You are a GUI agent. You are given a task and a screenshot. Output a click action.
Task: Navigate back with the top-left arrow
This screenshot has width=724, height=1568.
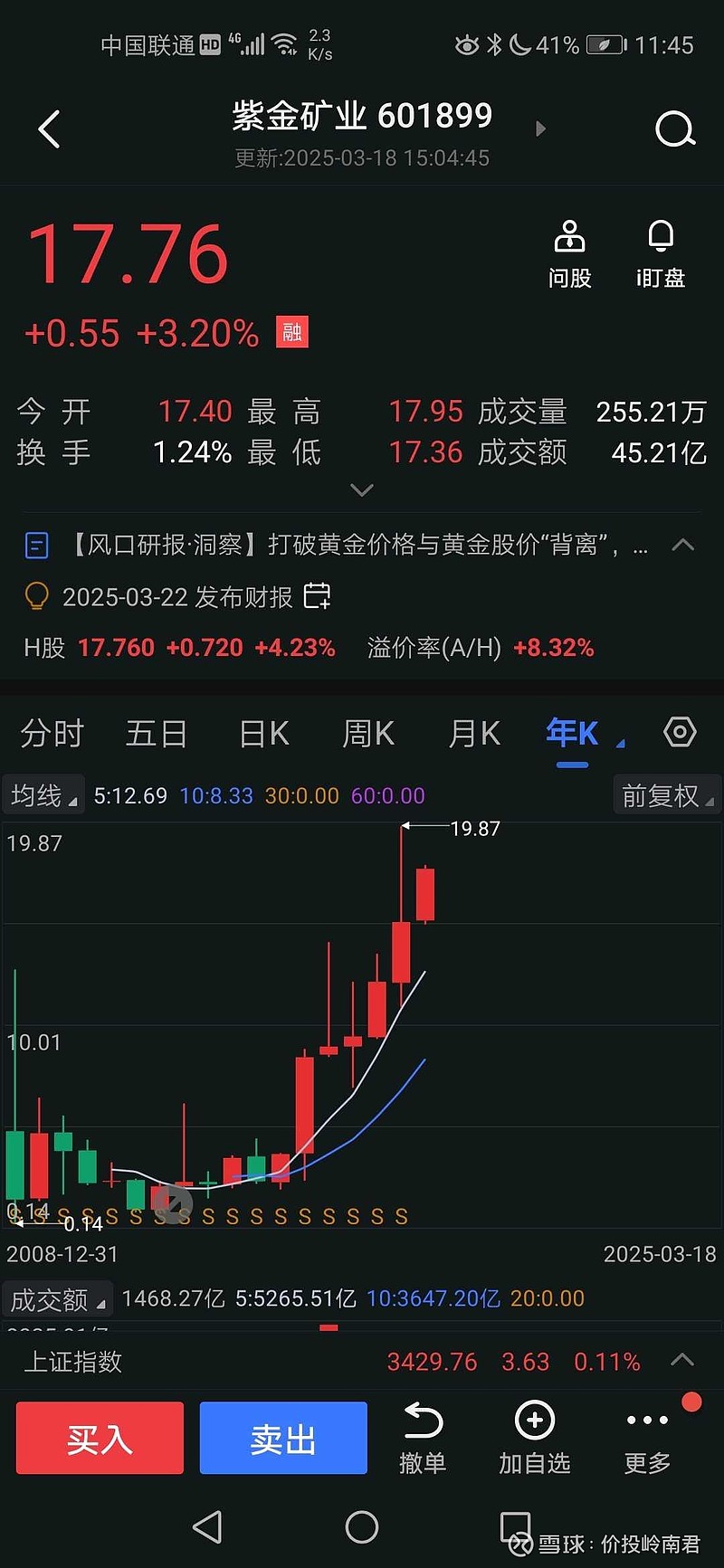pos(49,128)
